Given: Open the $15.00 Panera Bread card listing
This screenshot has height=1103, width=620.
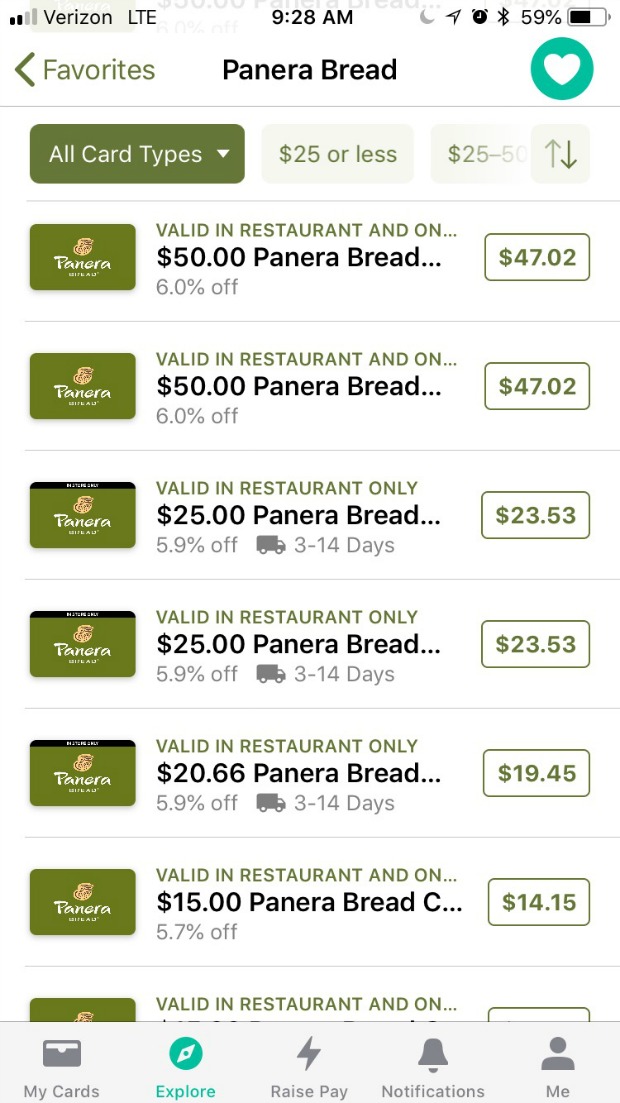Looking at the screenshot, I should tap(308, 902).
